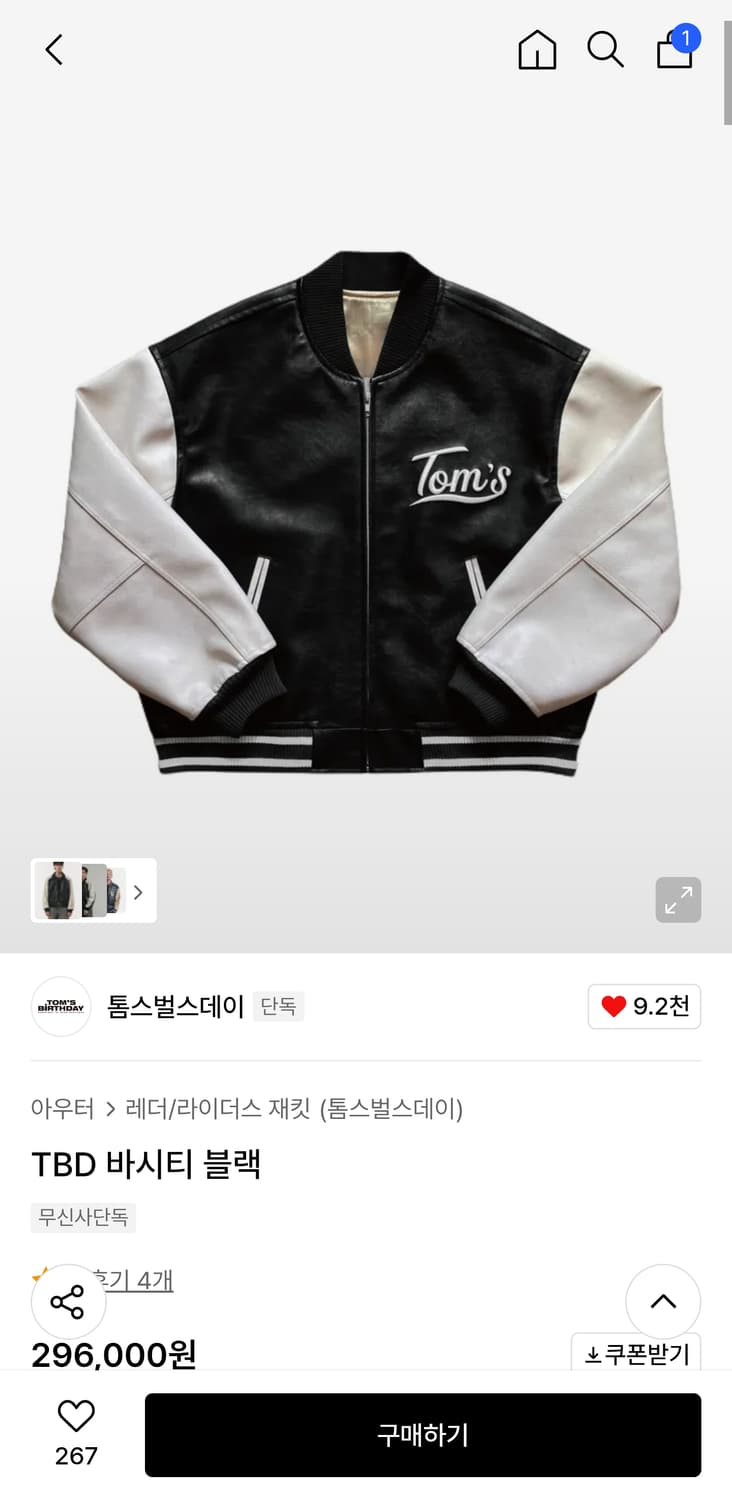Image resolution: width=732 pixels, height=1500 pixels.
Task: Tap the scroll-to-top chevron button
Action: coord(663,1302)
